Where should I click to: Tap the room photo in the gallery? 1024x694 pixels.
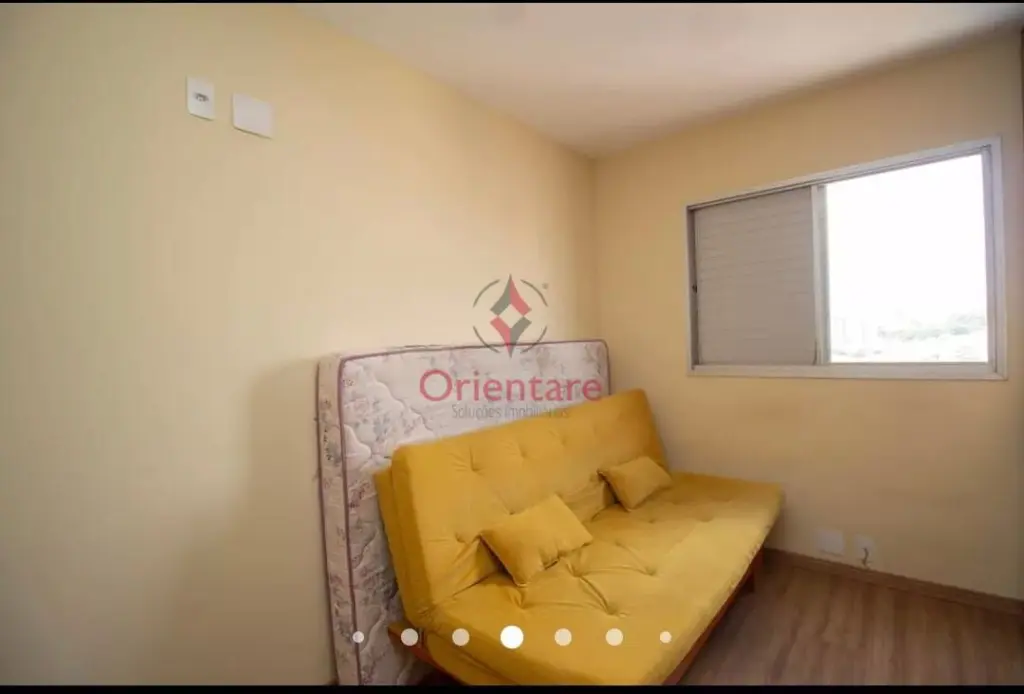pos(512,340)
